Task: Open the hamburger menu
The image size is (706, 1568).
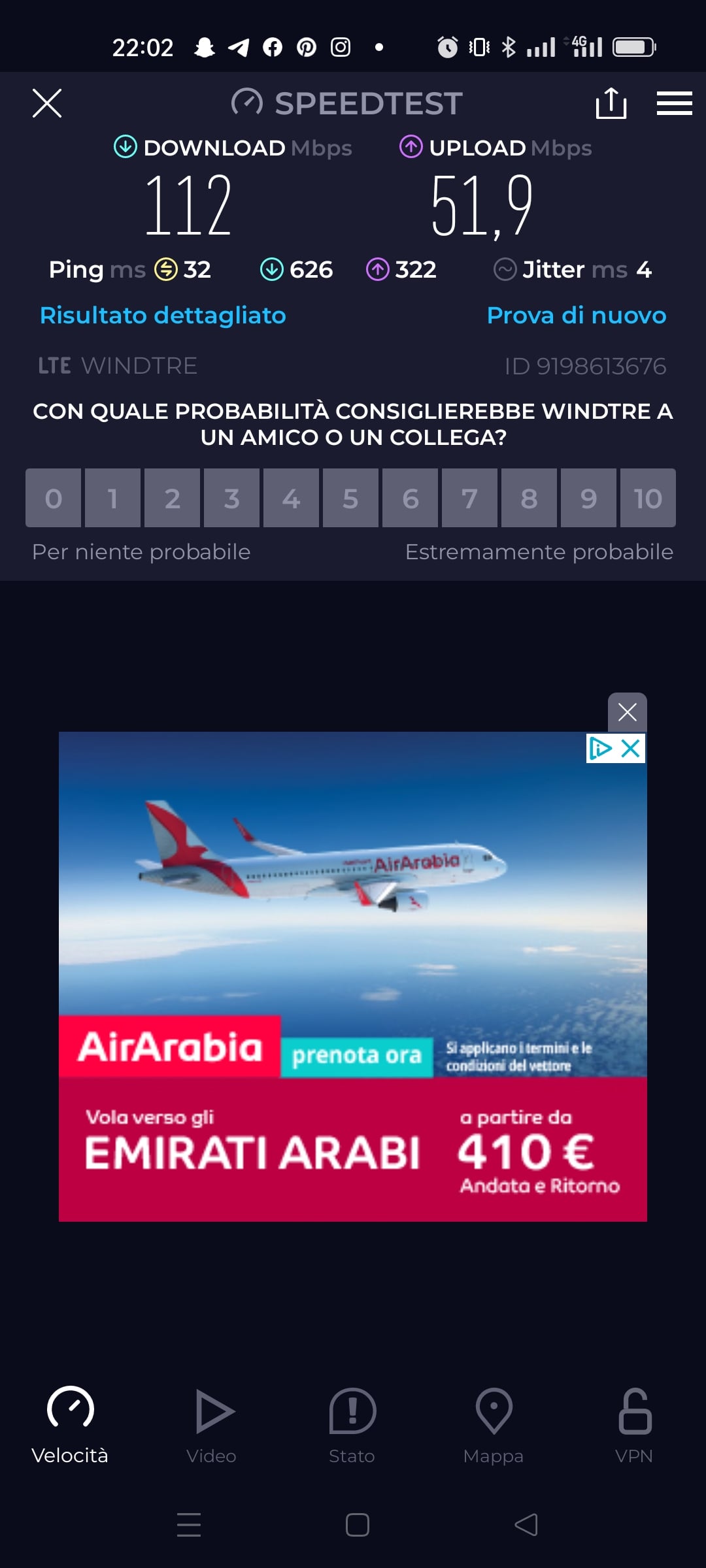Action: [675, 103]
